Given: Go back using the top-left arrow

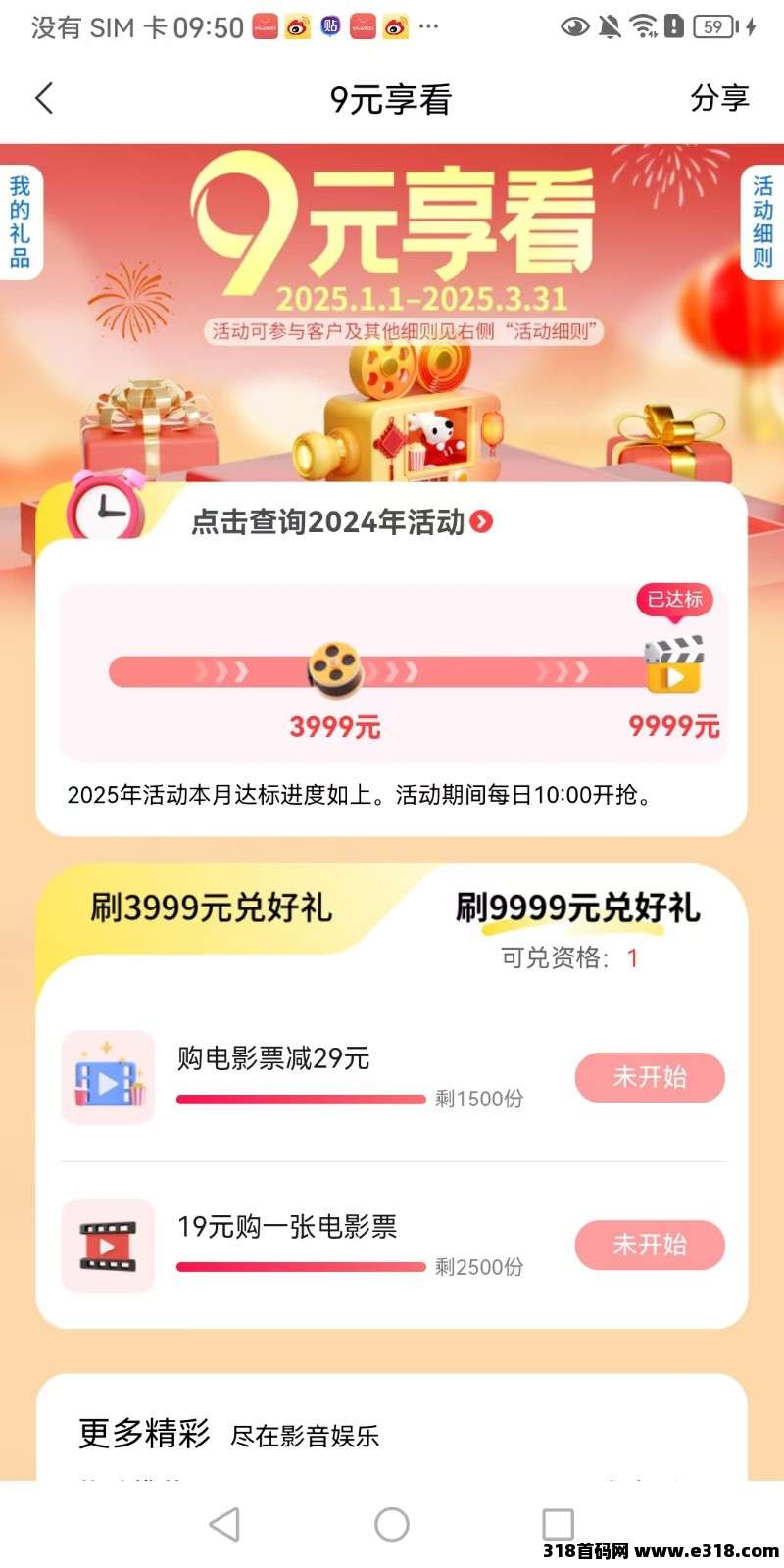Looking at the screenshot, I should (44, 99).
